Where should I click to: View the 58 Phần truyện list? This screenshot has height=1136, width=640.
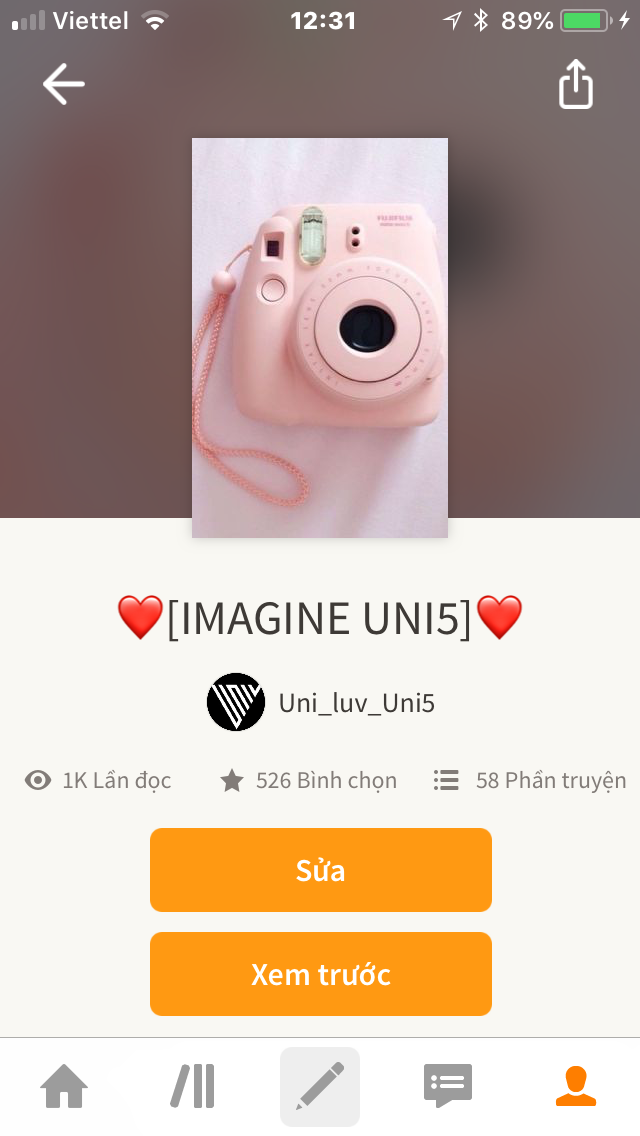click(x=530, y=780)
